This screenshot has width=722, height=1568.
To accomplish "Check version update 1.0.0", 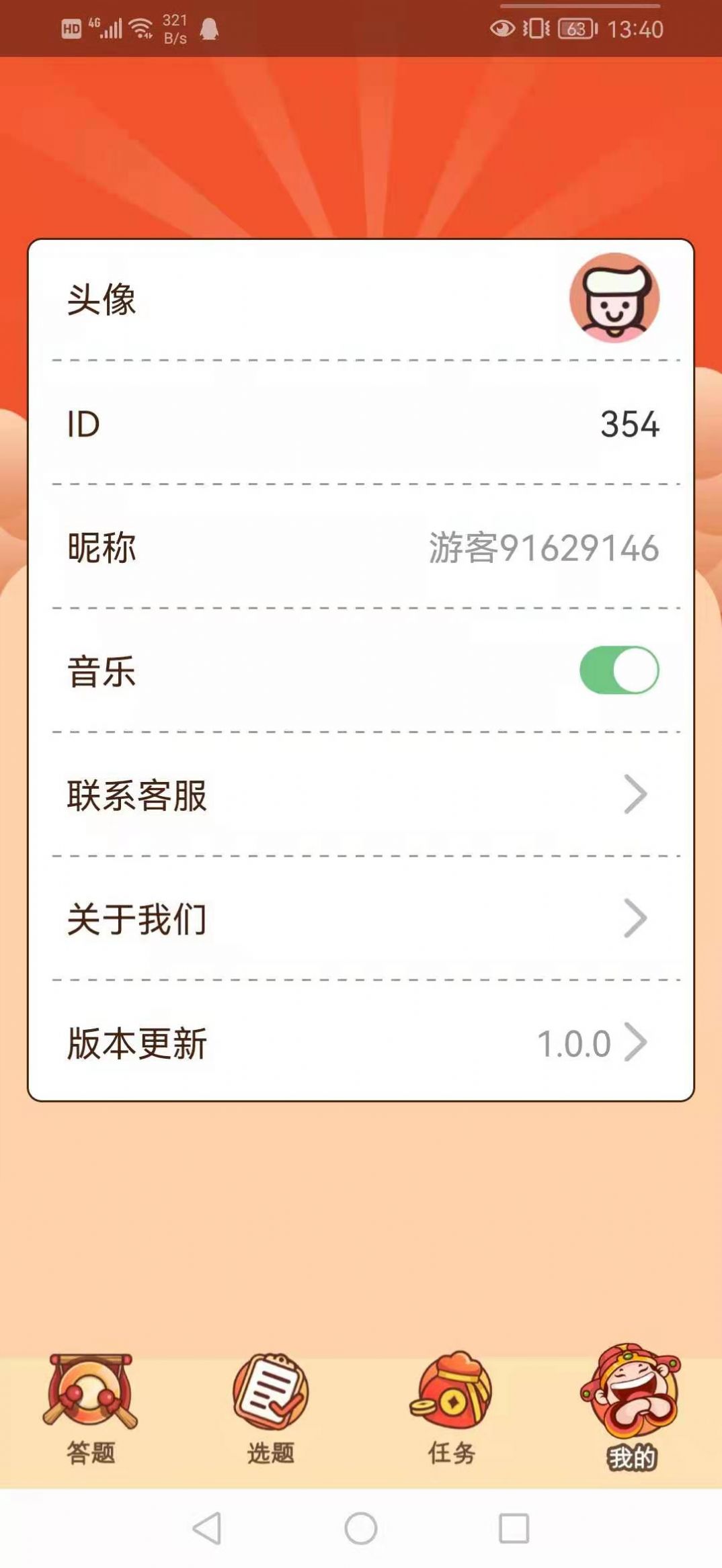I will [x=575, y=1043].
